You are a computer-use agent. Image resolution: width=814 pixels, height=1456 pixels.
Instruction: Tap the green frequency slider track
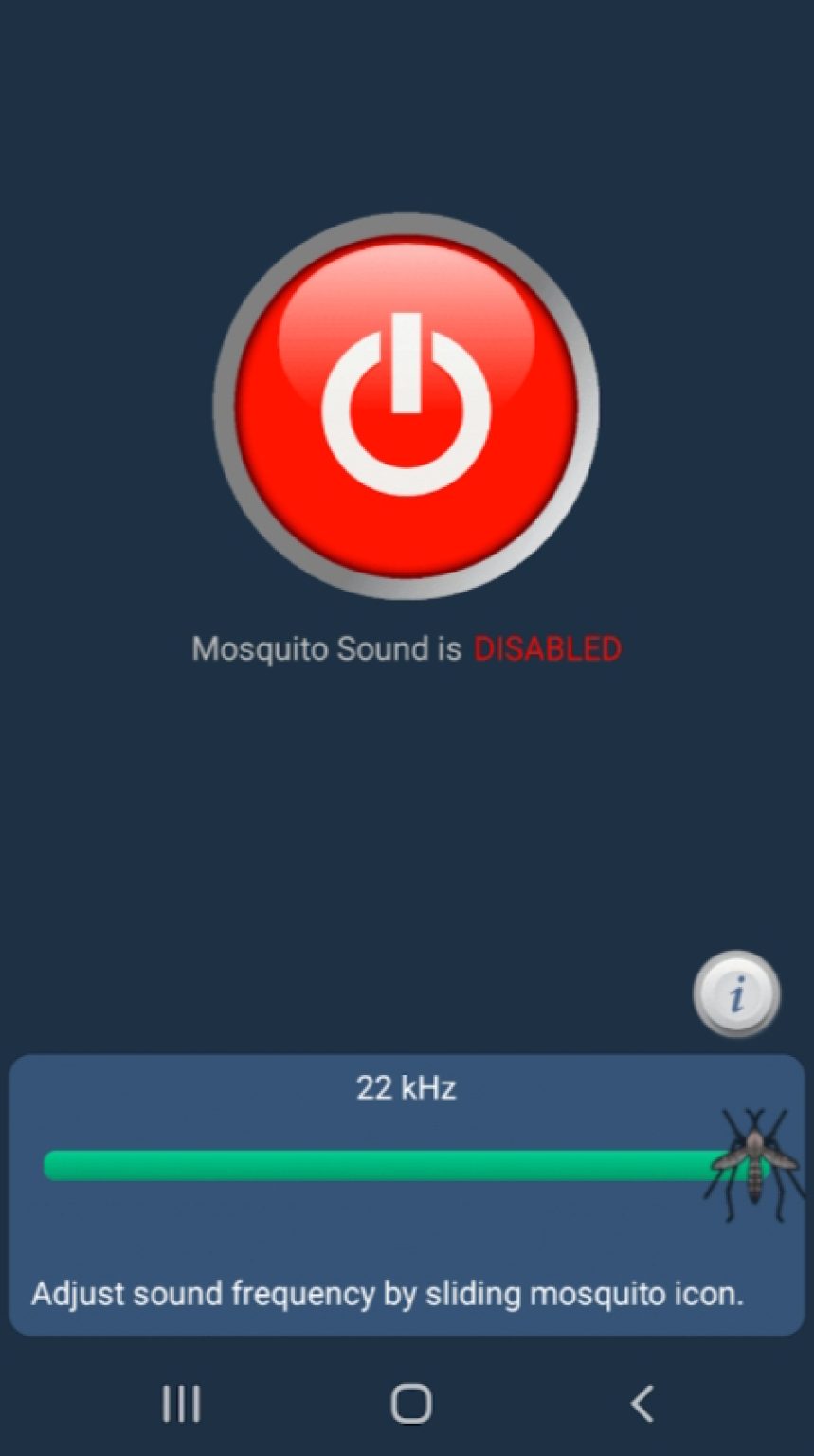click(x=379, y=1166)
